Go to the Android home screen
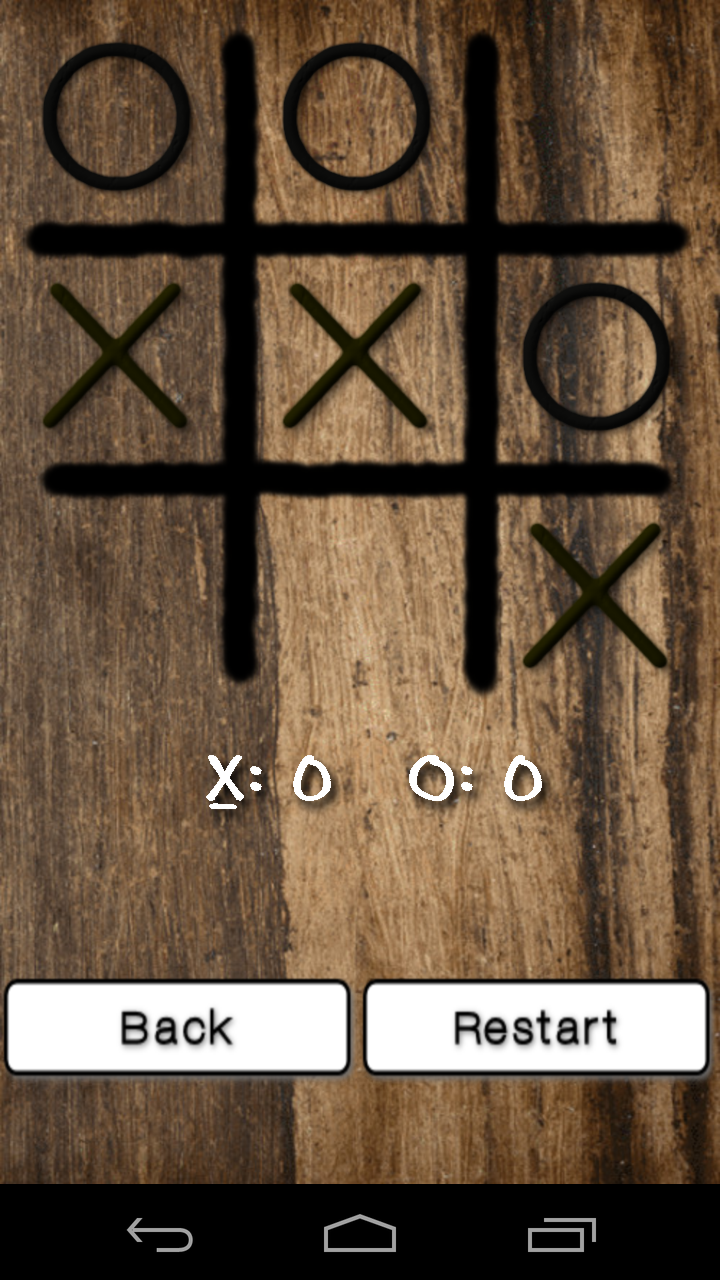This screenshot has width=720, height=1280. (x=360, y=1234)
